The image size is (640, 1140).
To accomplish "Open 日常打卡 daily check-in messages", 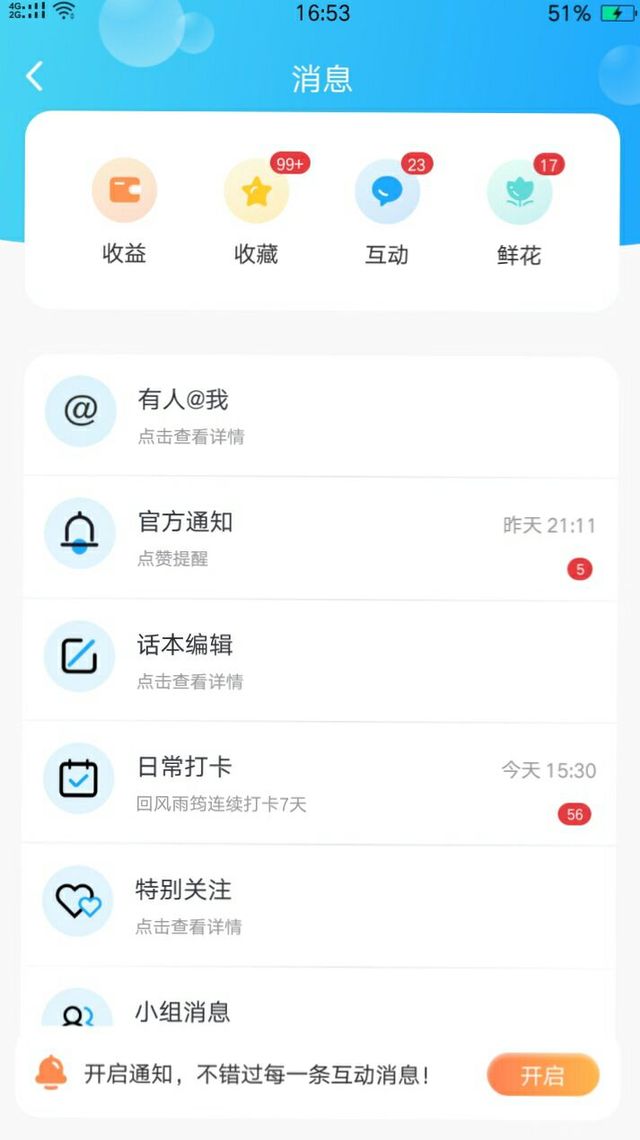I will point(321,784).
